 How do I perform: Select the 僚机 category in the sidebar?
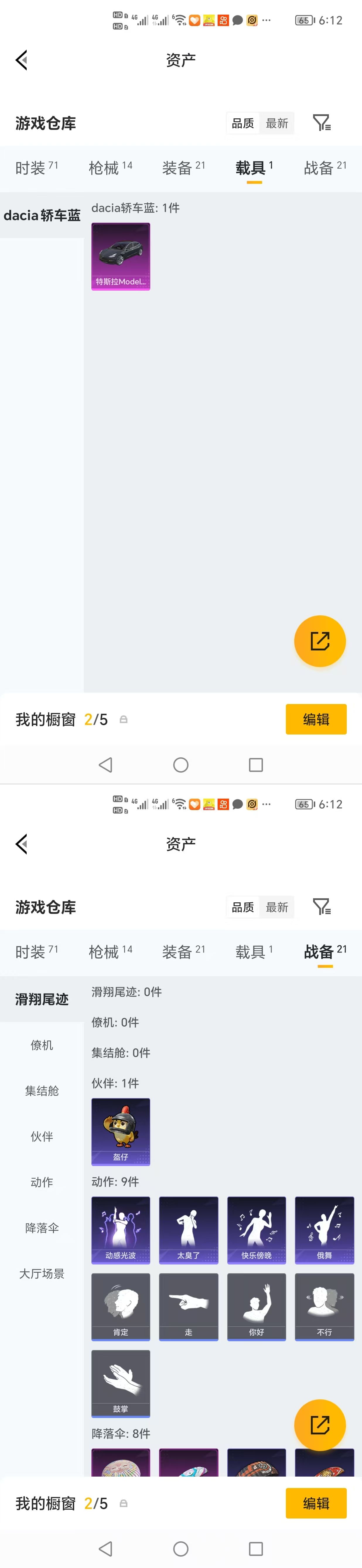[42, 1045]
